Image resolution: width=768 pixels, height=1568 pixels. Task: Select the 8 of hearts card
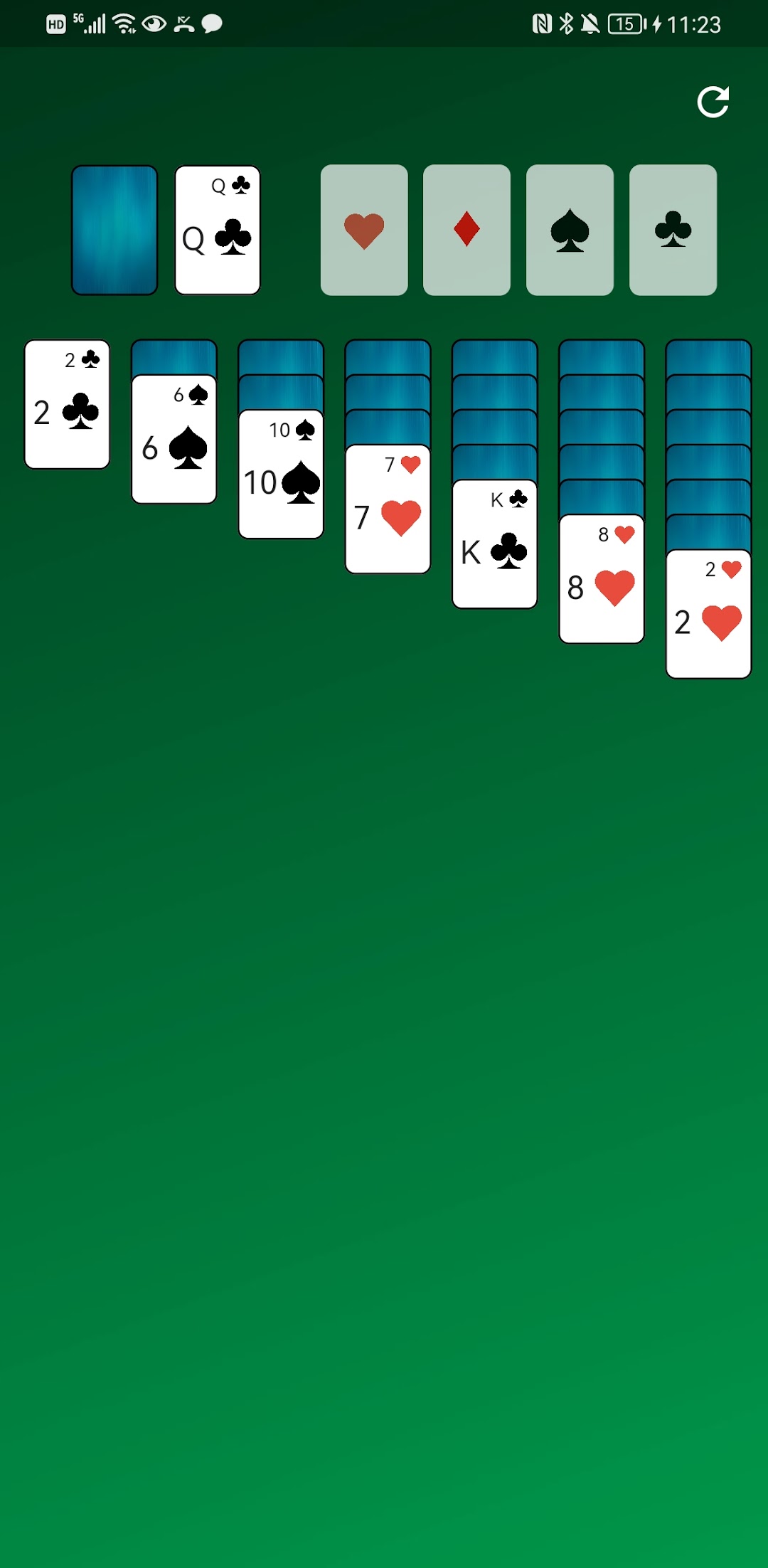[x=602, y=579]
